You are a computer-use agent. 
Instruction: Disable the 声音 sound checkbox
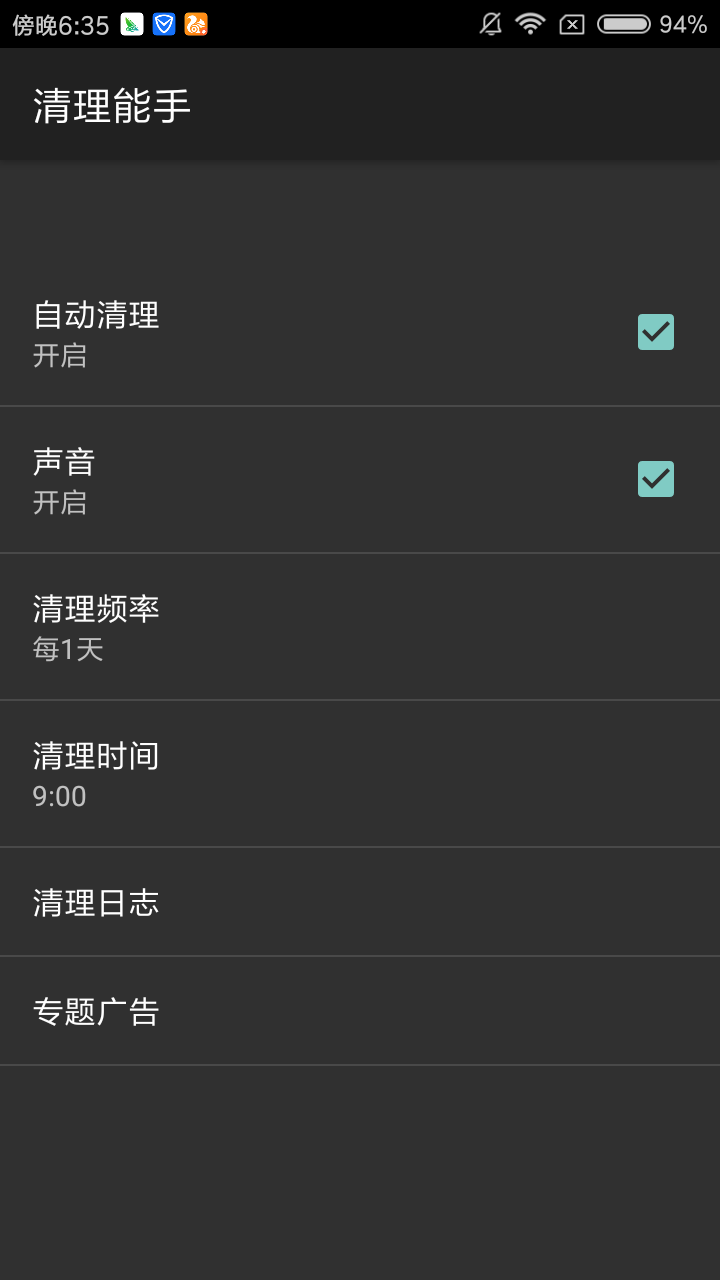click(x=655, y=479)
